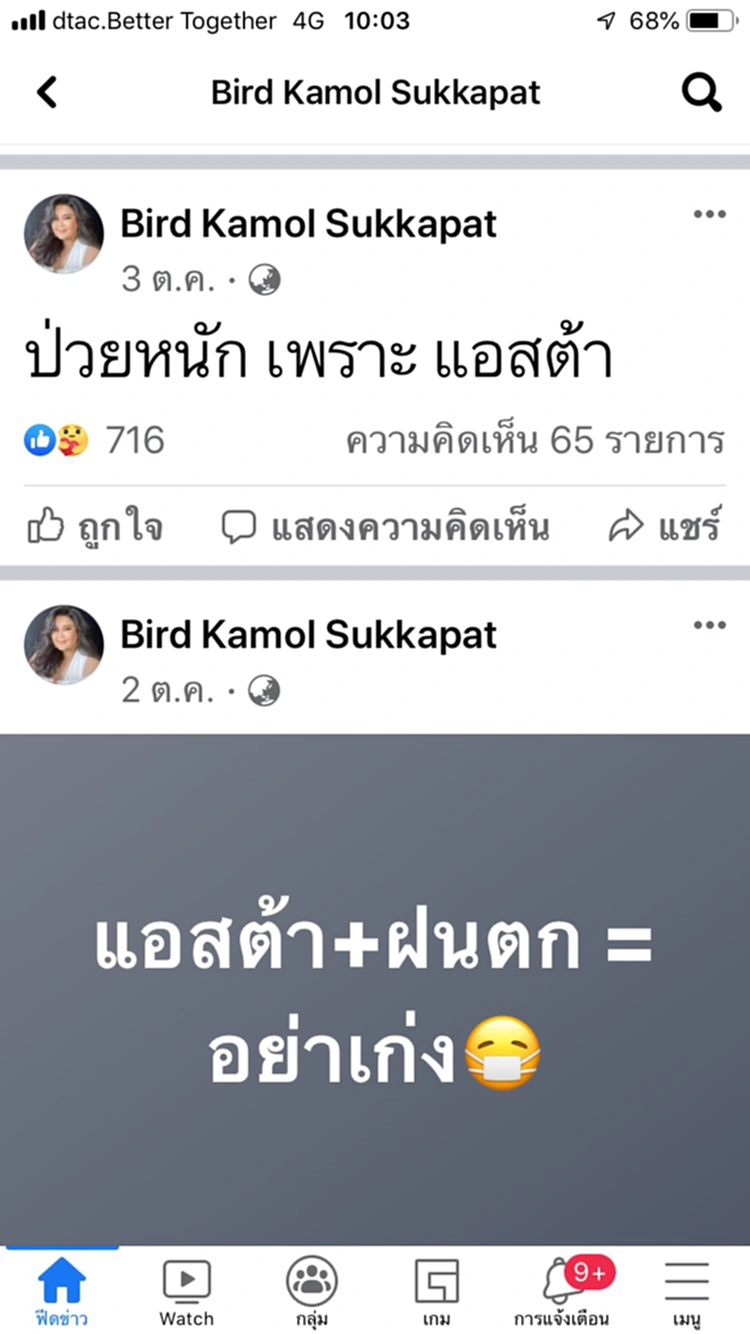Switch to the ฟีดข่าว home tab
Viewport: 750px width, 1334px height.
[x=62, y=1290]
